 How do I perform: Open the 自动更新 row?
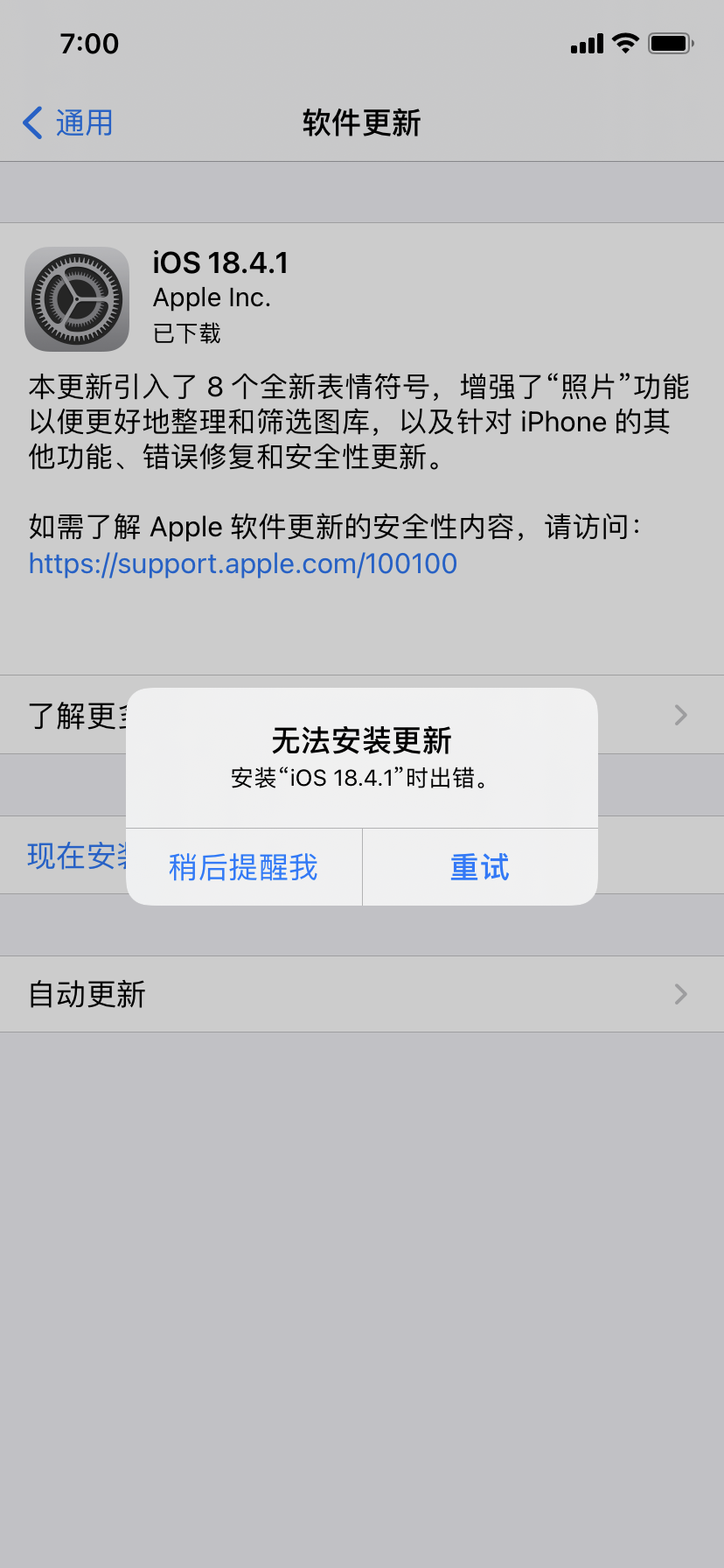(361, 994)
